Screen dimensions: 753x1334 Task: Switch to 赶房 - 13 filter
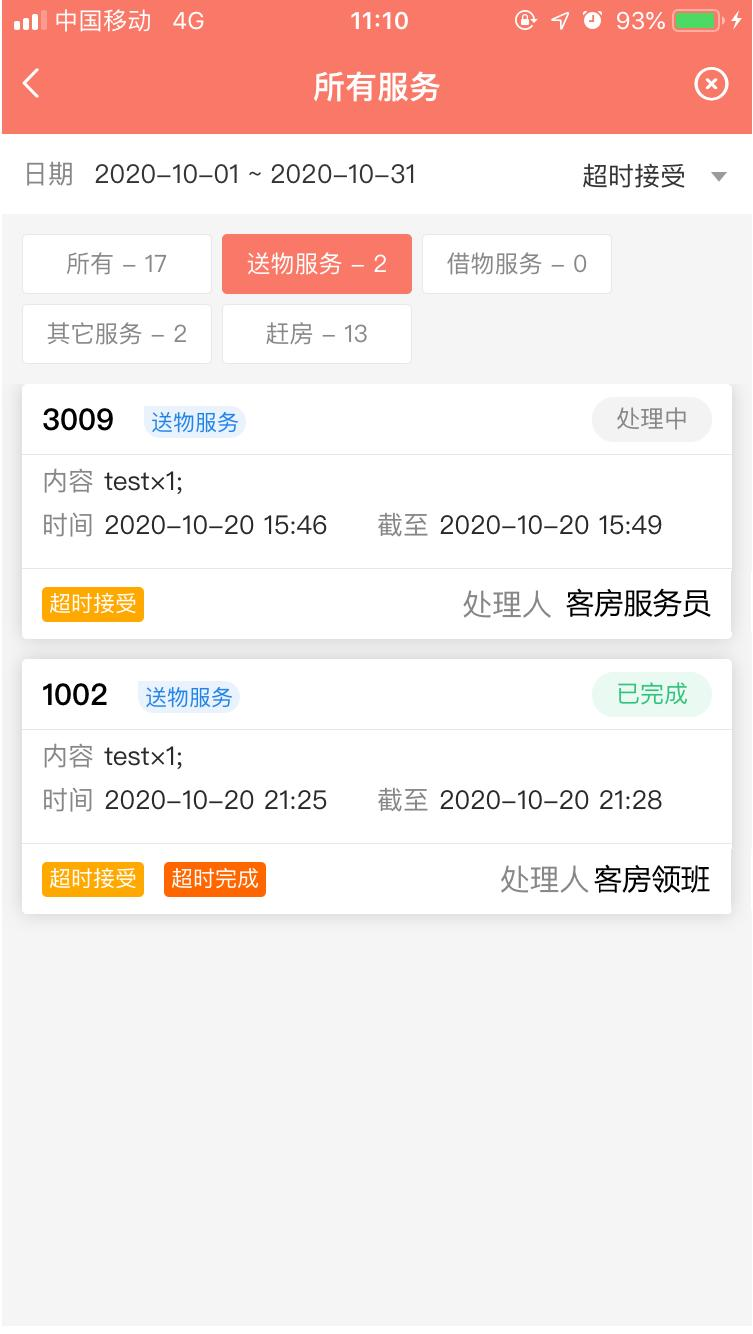[x=317, y=334]
